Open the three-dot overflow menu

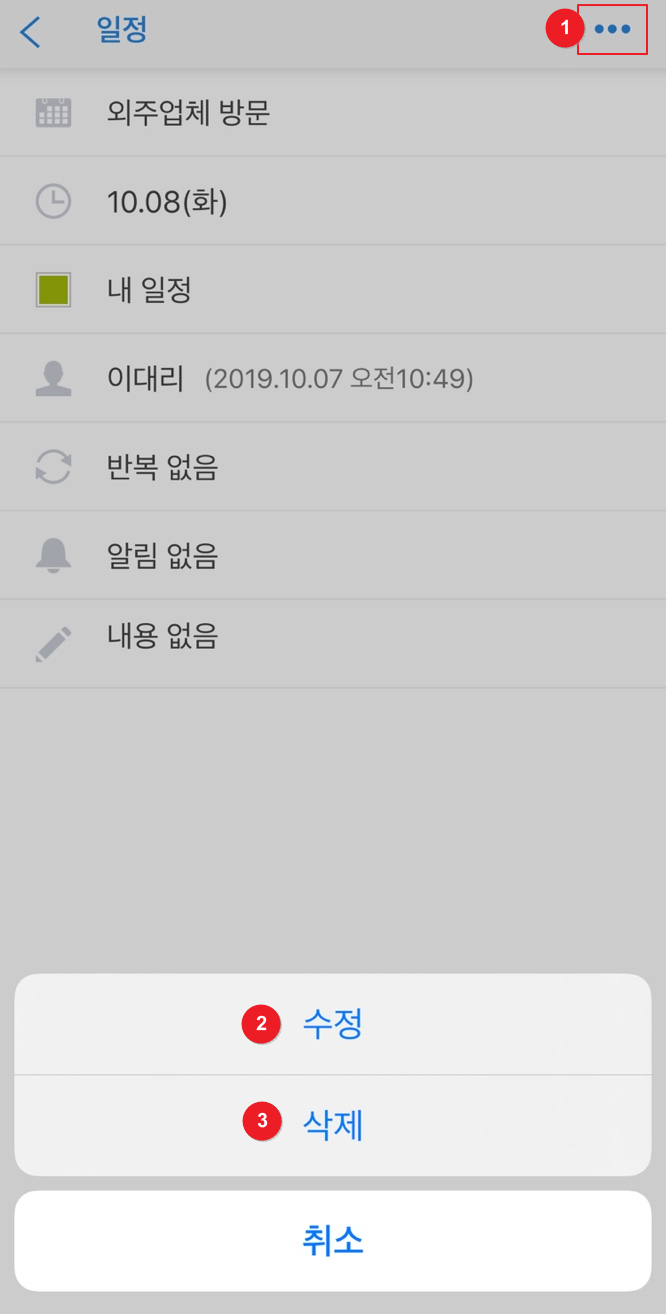612,30
